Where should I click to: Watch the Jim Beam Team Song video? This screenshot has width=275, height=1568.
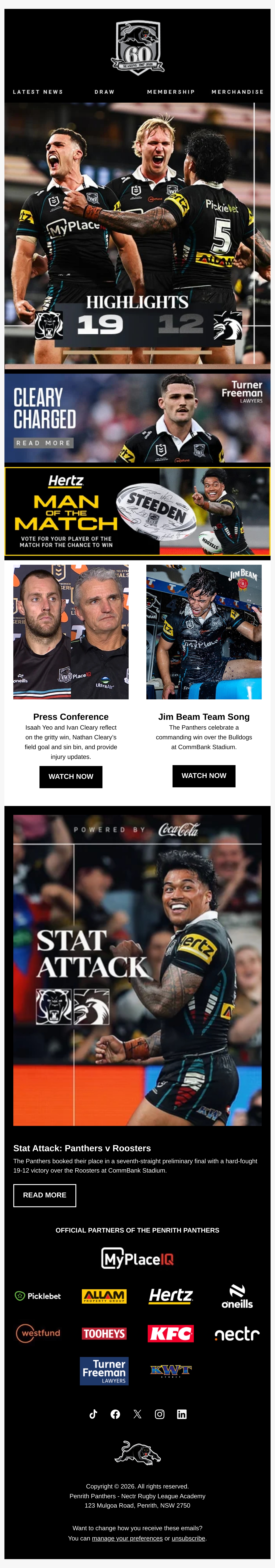coord(204,776)
